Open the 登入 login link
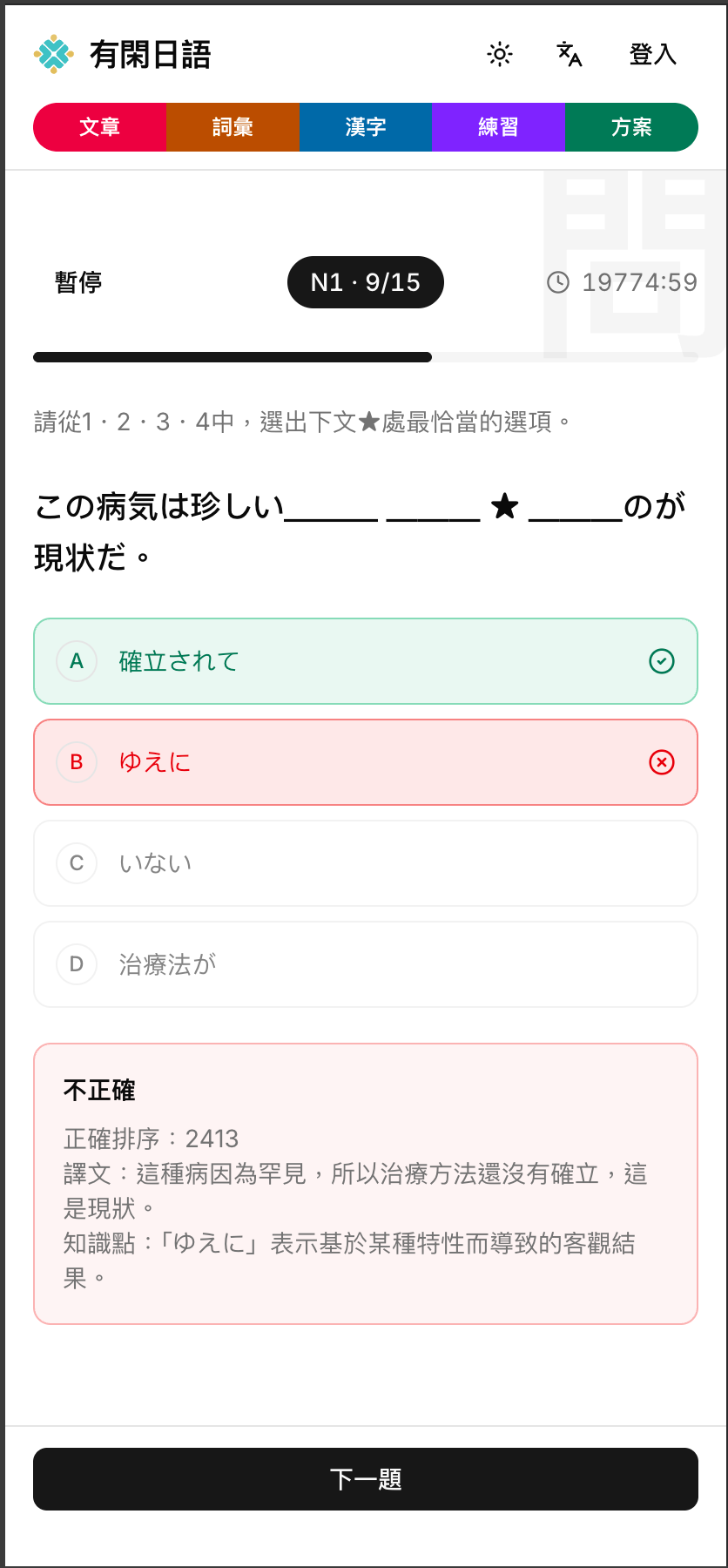The width and height of the screenshot is (728, 1568). click(x=652, y=54)
